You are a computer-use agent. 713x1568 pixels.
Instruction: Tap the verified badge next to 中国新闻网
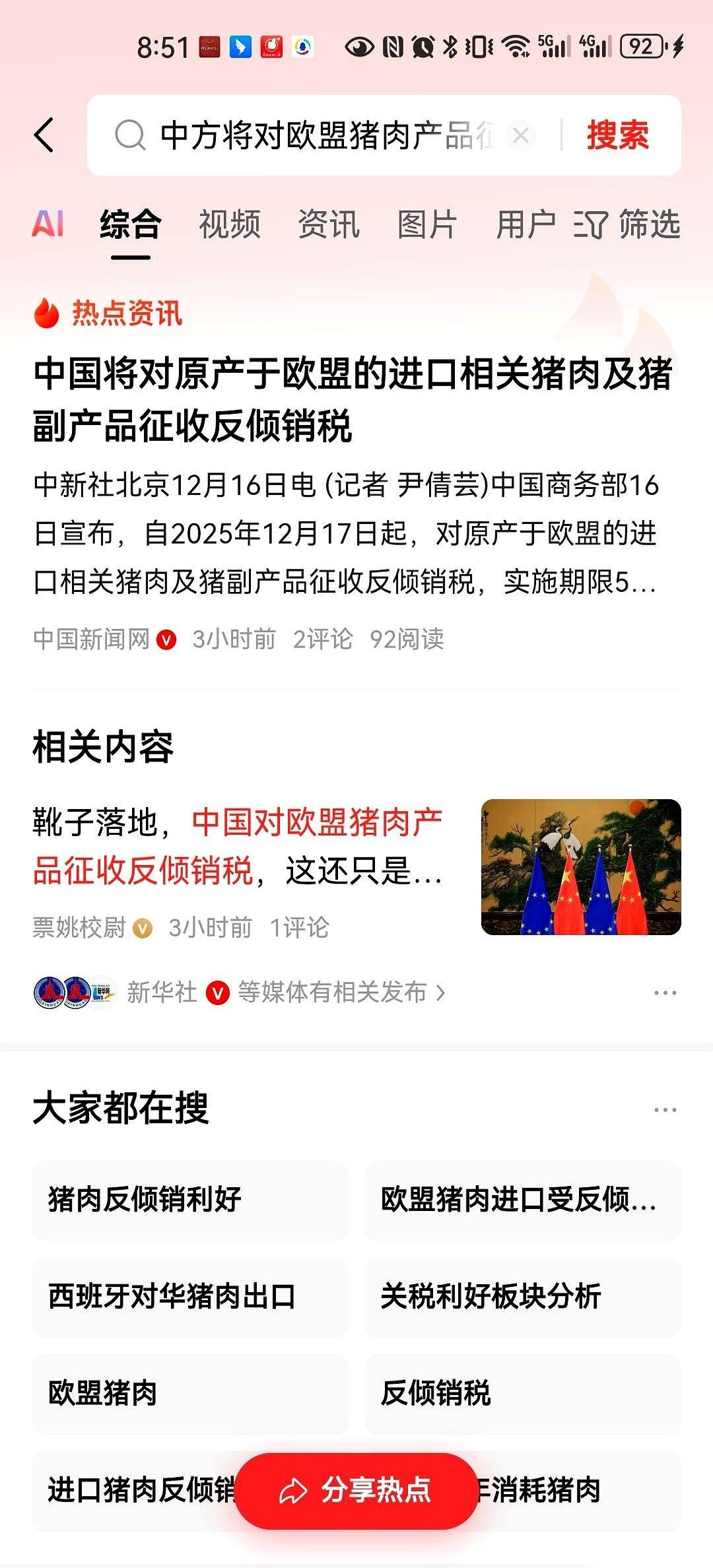point(164,638)
